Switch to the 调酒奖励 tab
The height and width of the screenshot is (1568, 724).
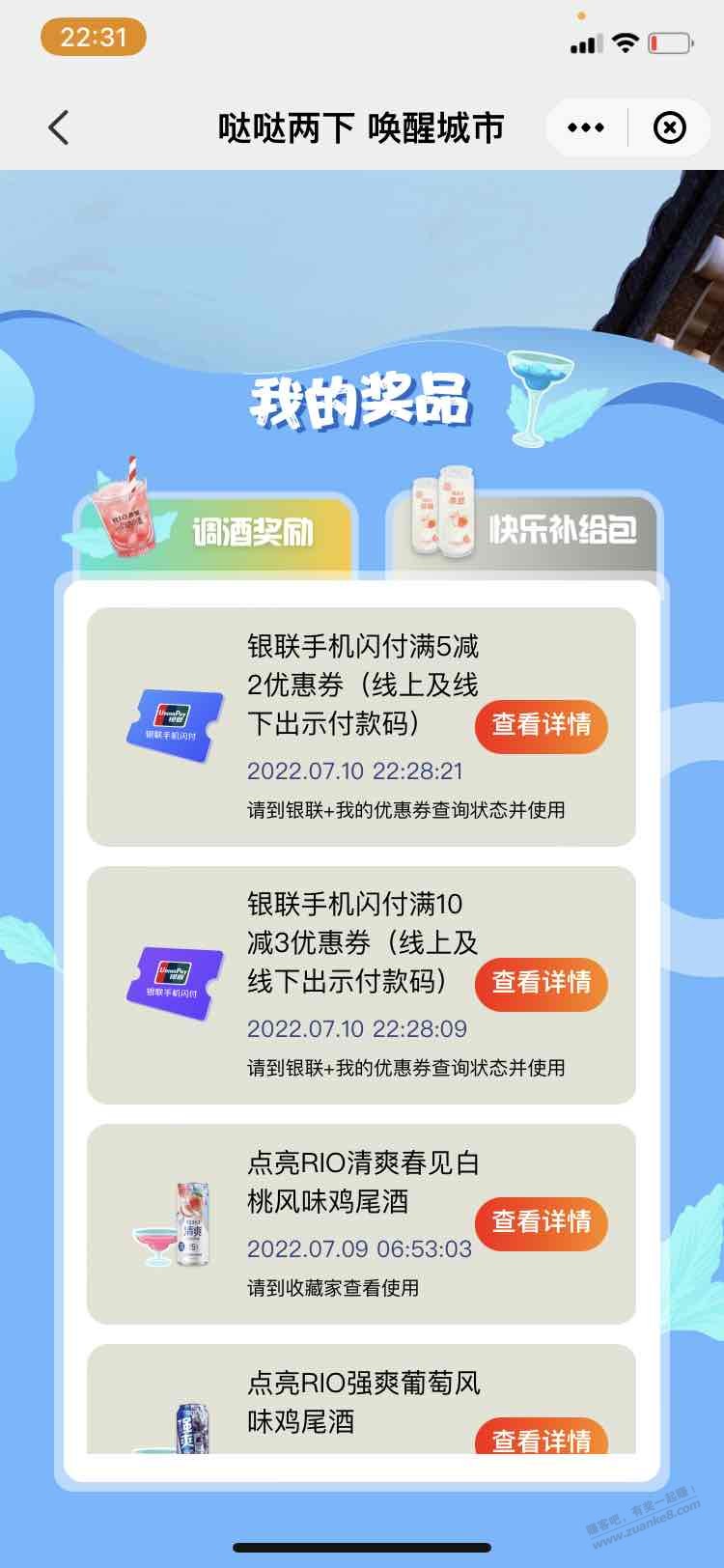253,531
